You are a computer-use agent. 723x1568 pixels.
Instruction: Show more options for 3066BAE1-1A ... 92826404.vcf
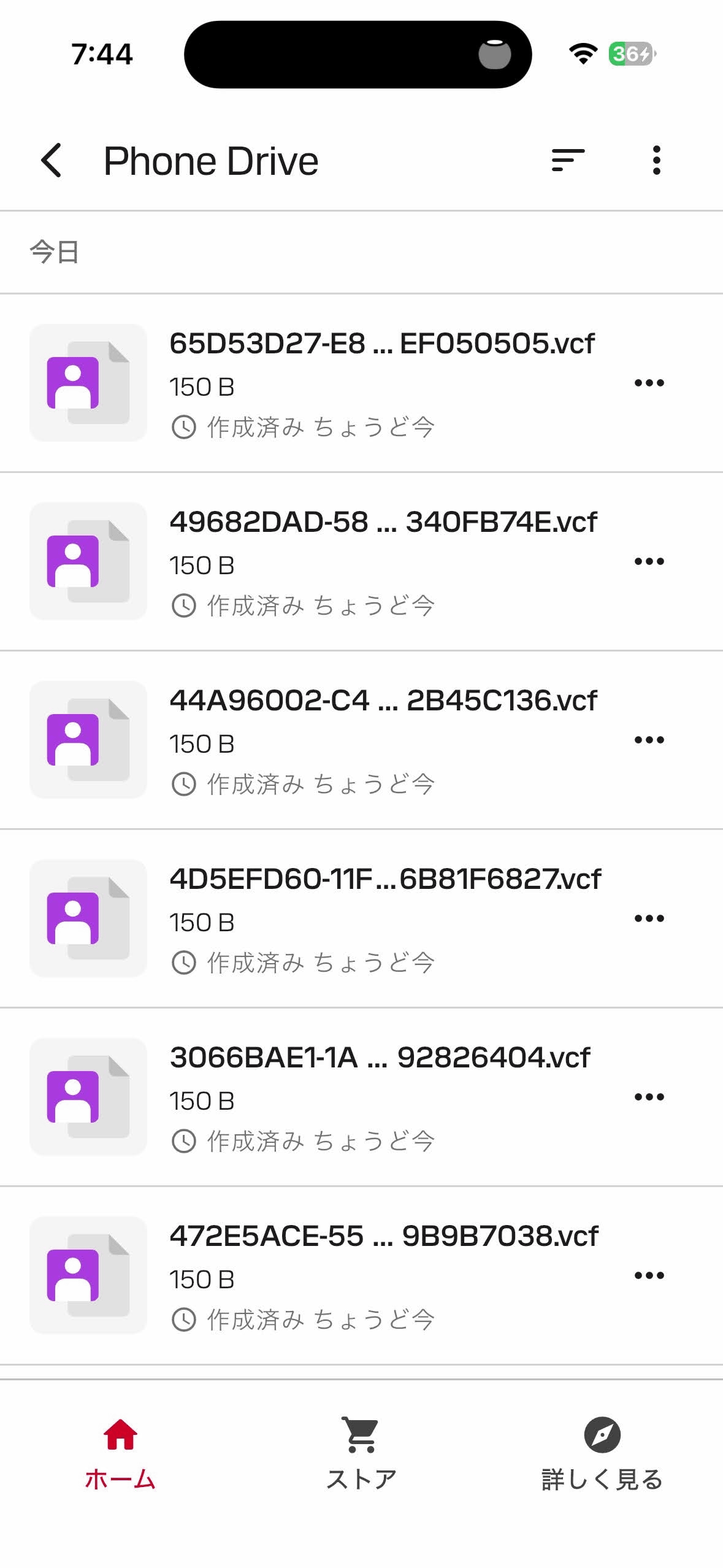(649, 1097)
